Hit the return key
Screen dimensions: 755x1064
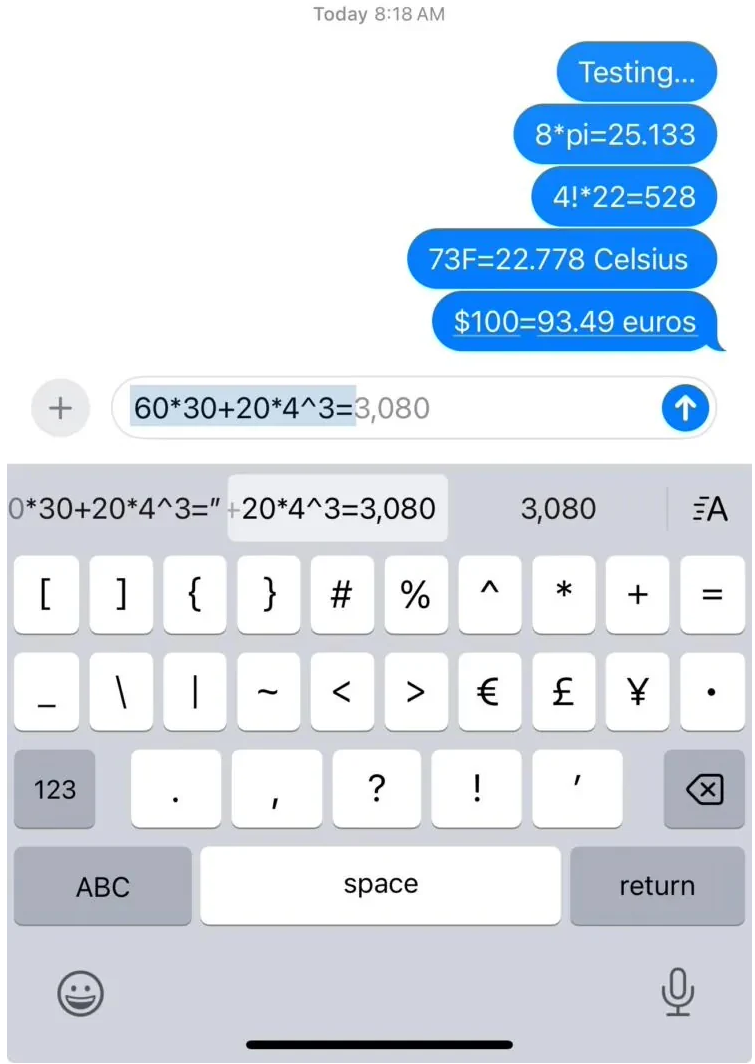[657, 886]
